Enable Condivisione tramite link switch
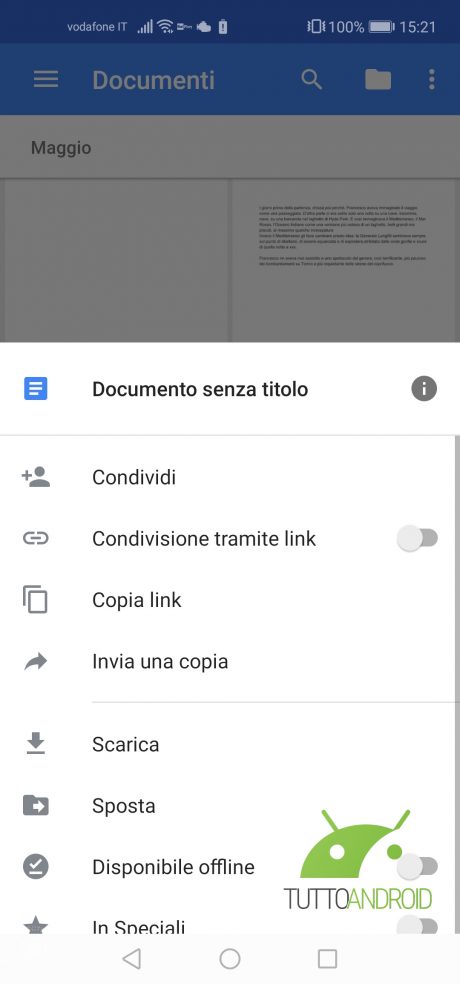The height and width of the screenshot is (984, 460). pyautogui.click(x=418, y=538)
